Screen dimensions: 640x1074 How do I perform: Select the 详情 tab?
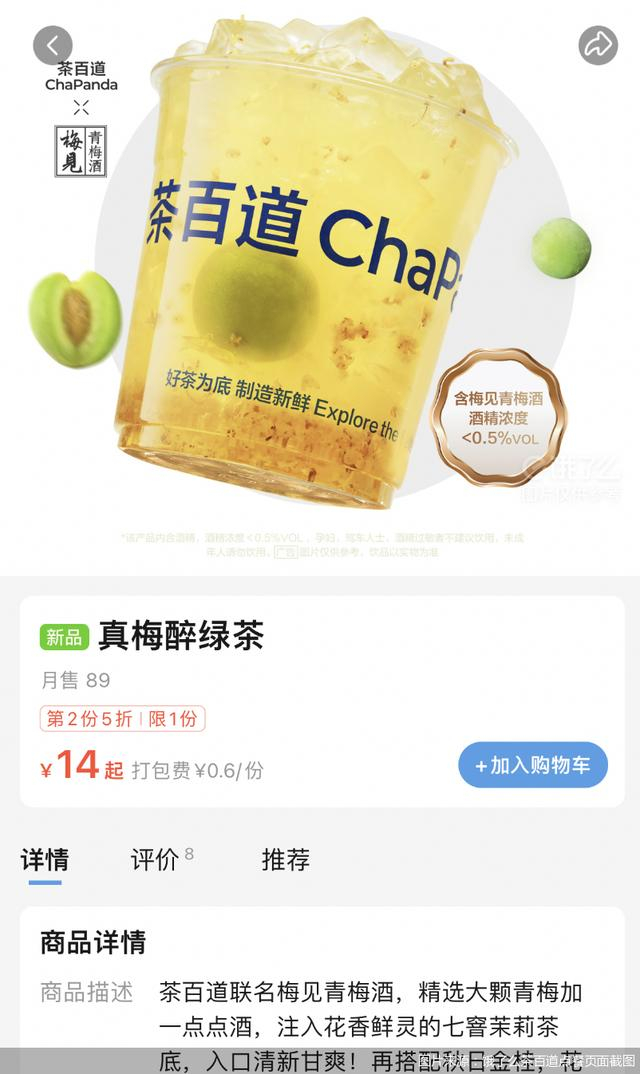click(x=45, y=859)
